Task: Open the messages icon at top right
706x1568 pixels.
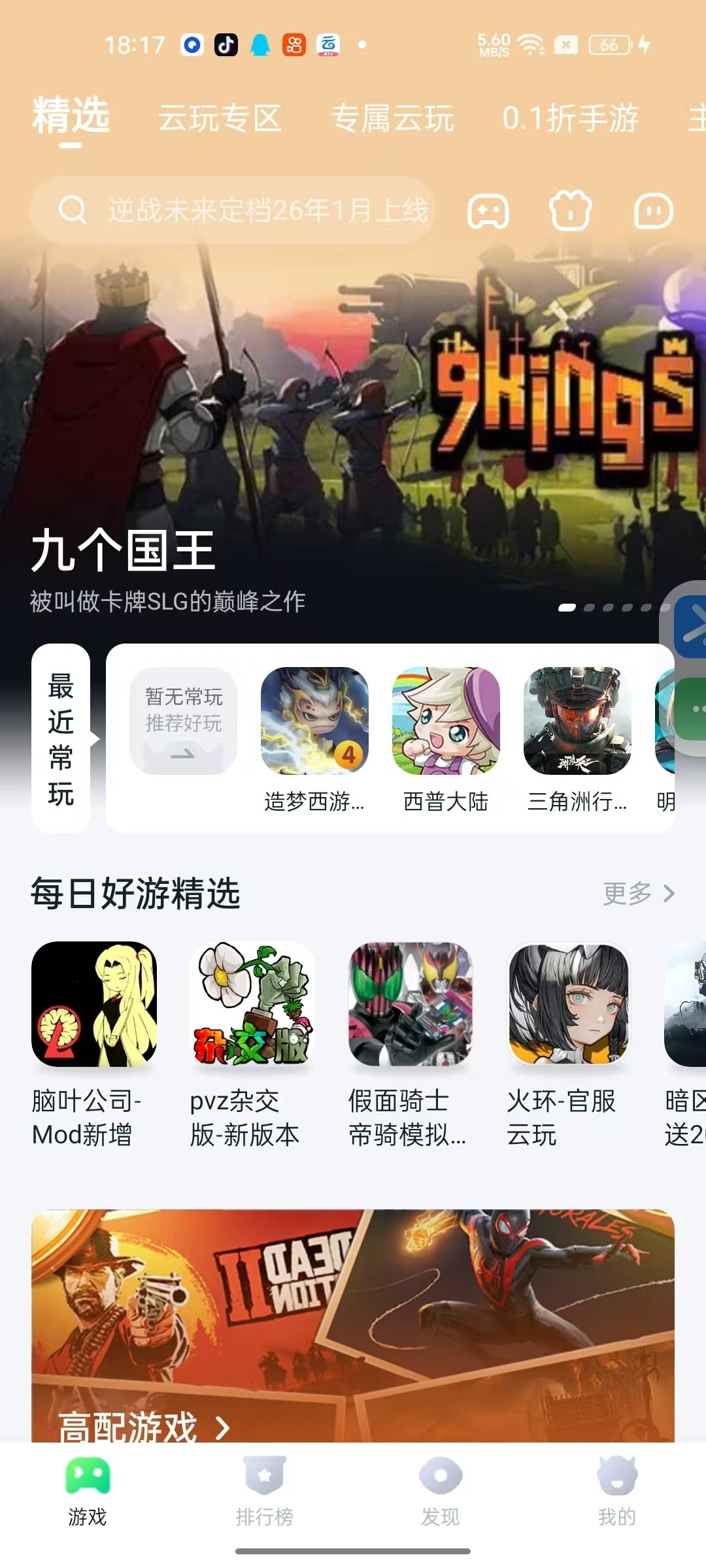Action: pyautogui.click(x=653, y=212)
